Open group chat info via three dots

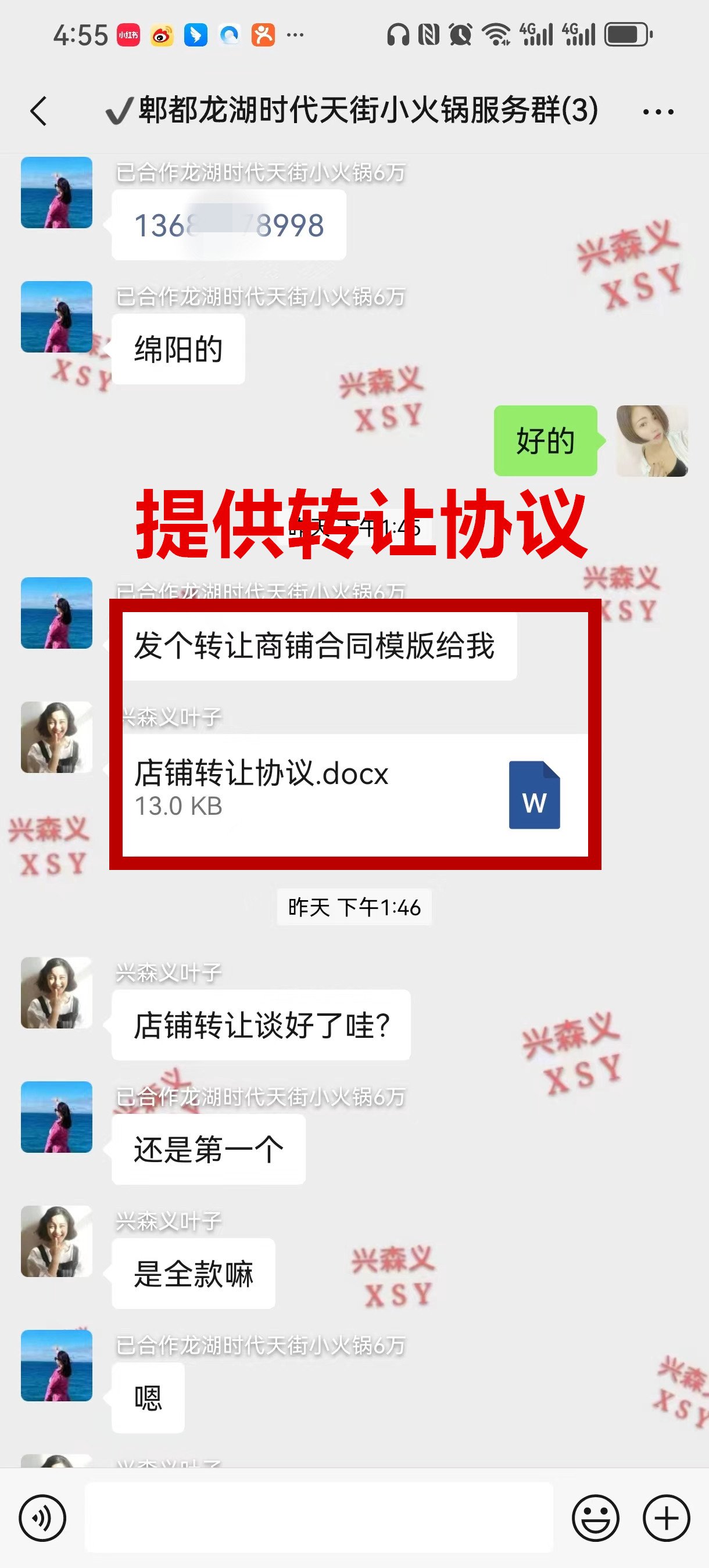point(658,112)
